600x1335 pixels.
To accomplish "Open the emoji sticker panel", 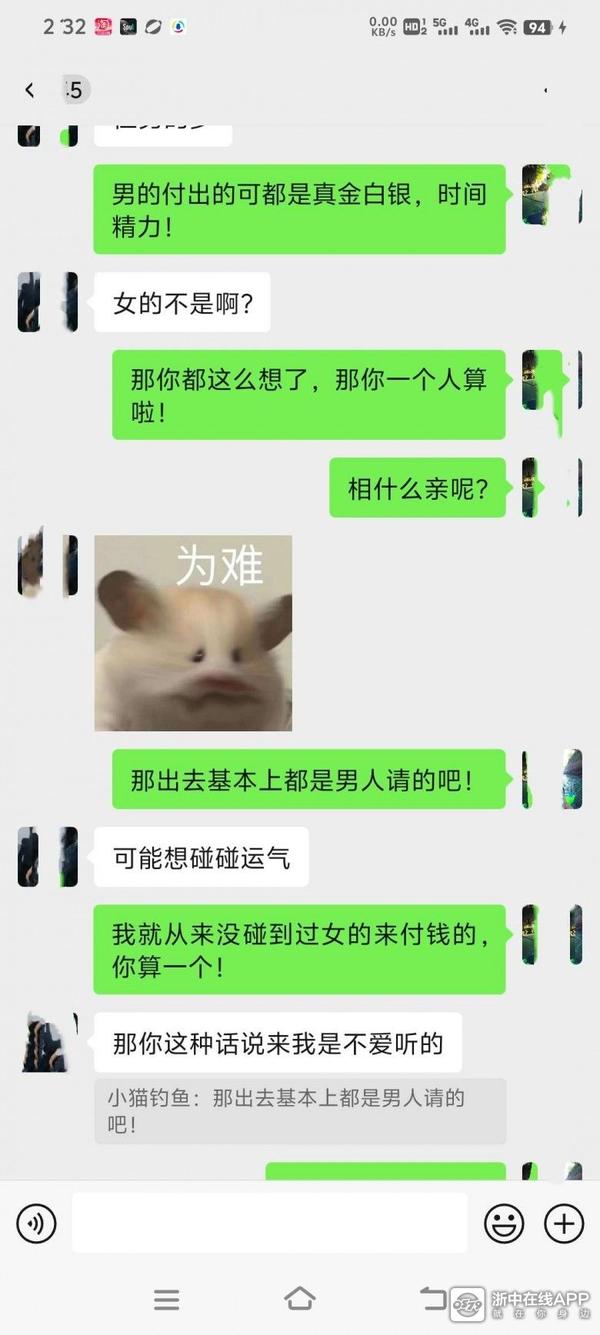I will pos(504,1223).
